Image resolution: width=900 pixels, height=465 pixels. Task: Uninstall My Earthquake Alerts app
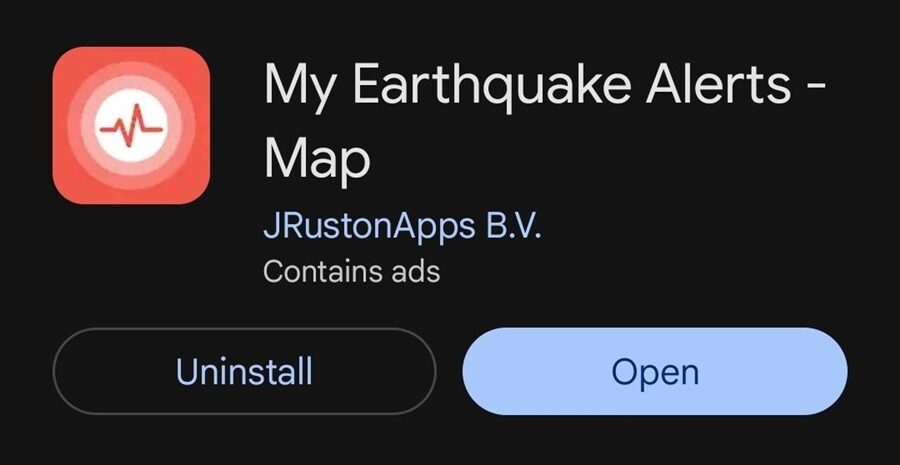(x=244, y=371)
